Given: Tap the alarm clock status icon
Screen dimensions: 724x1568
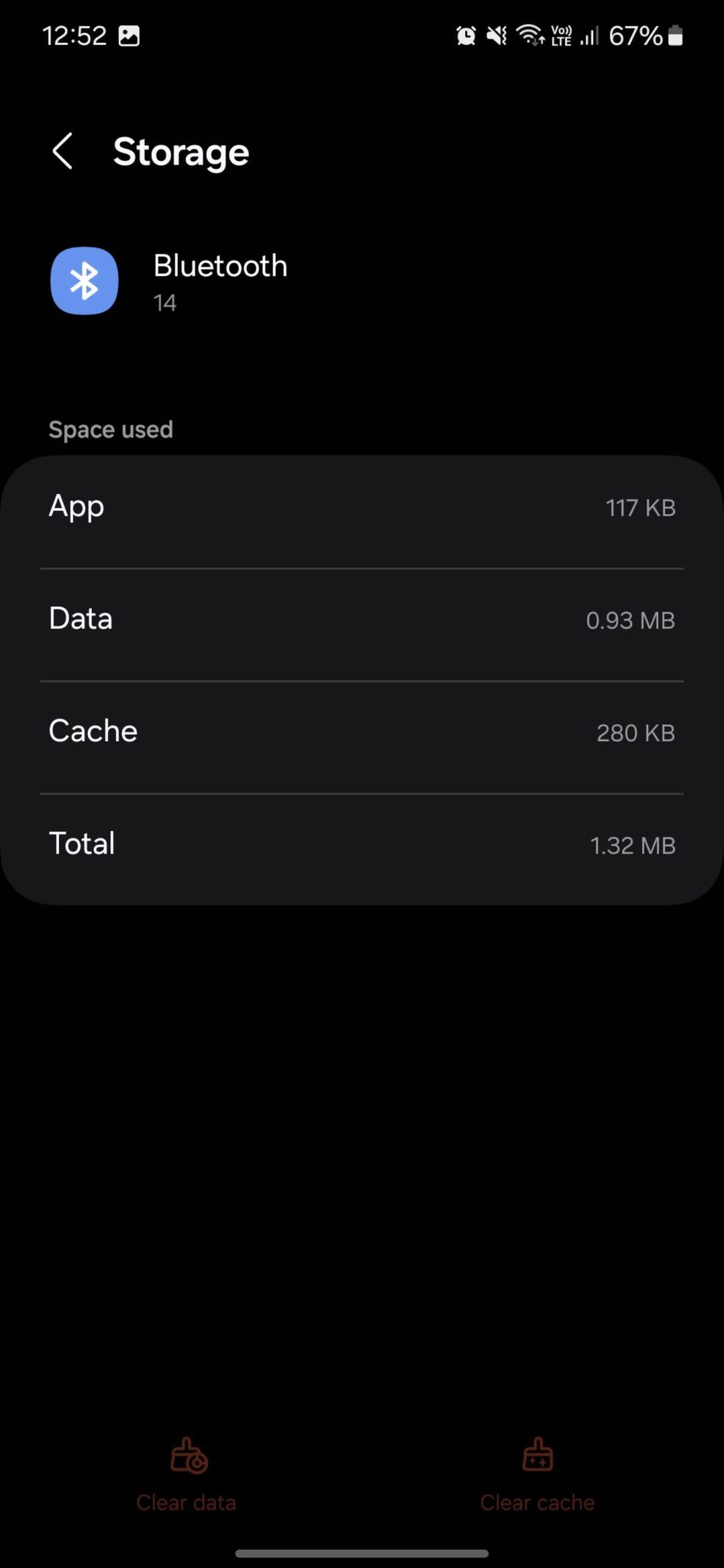Looking at the screenshot, I should [466, 35].
